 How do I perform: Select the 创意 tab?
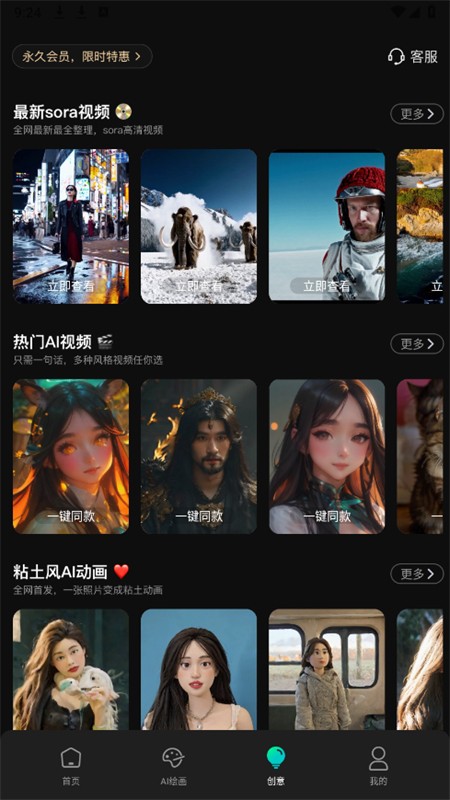pyautogui.click(x=276, y=766)
